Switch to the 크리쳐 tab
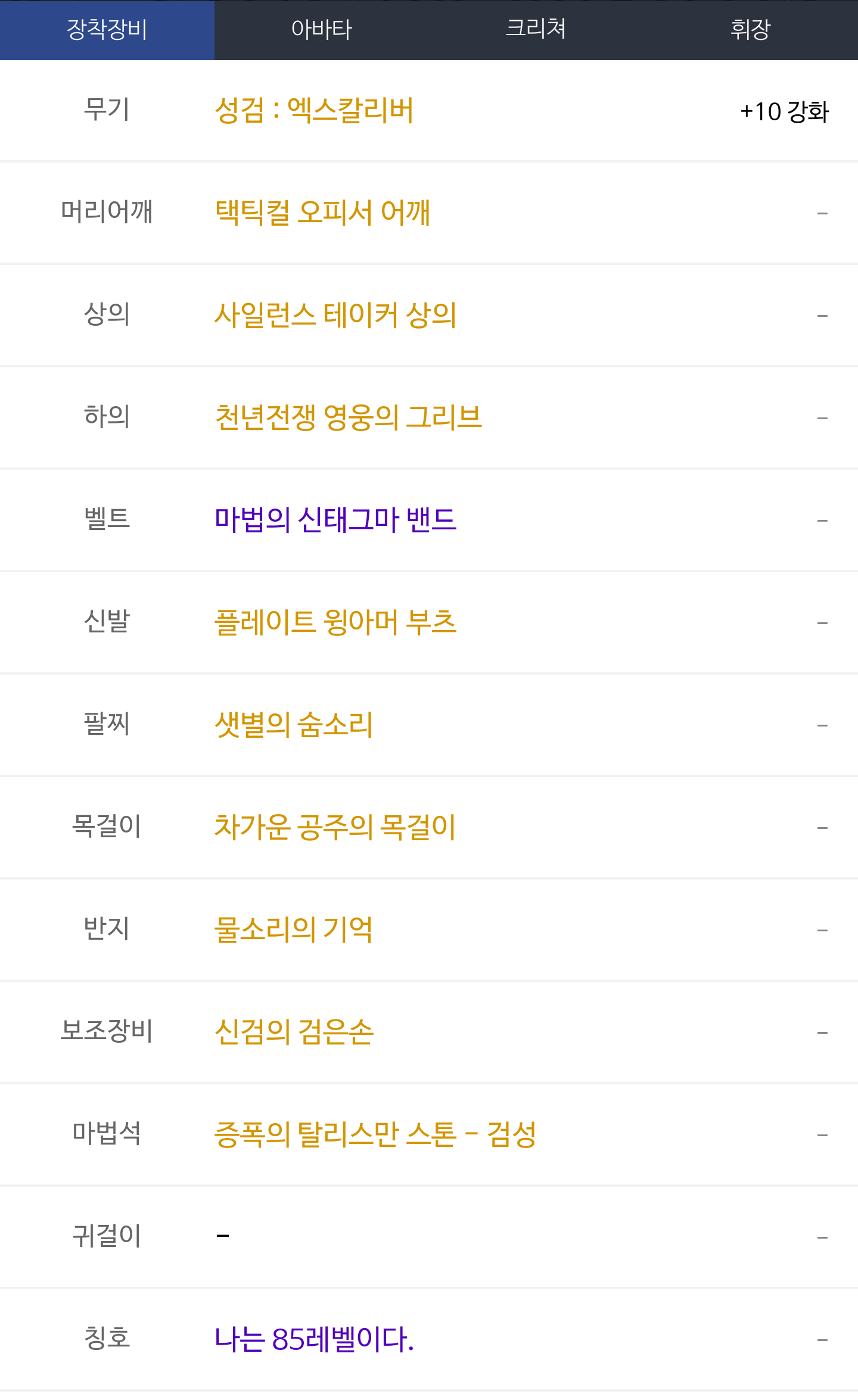858x1400 pixels. tap(536, 30)
